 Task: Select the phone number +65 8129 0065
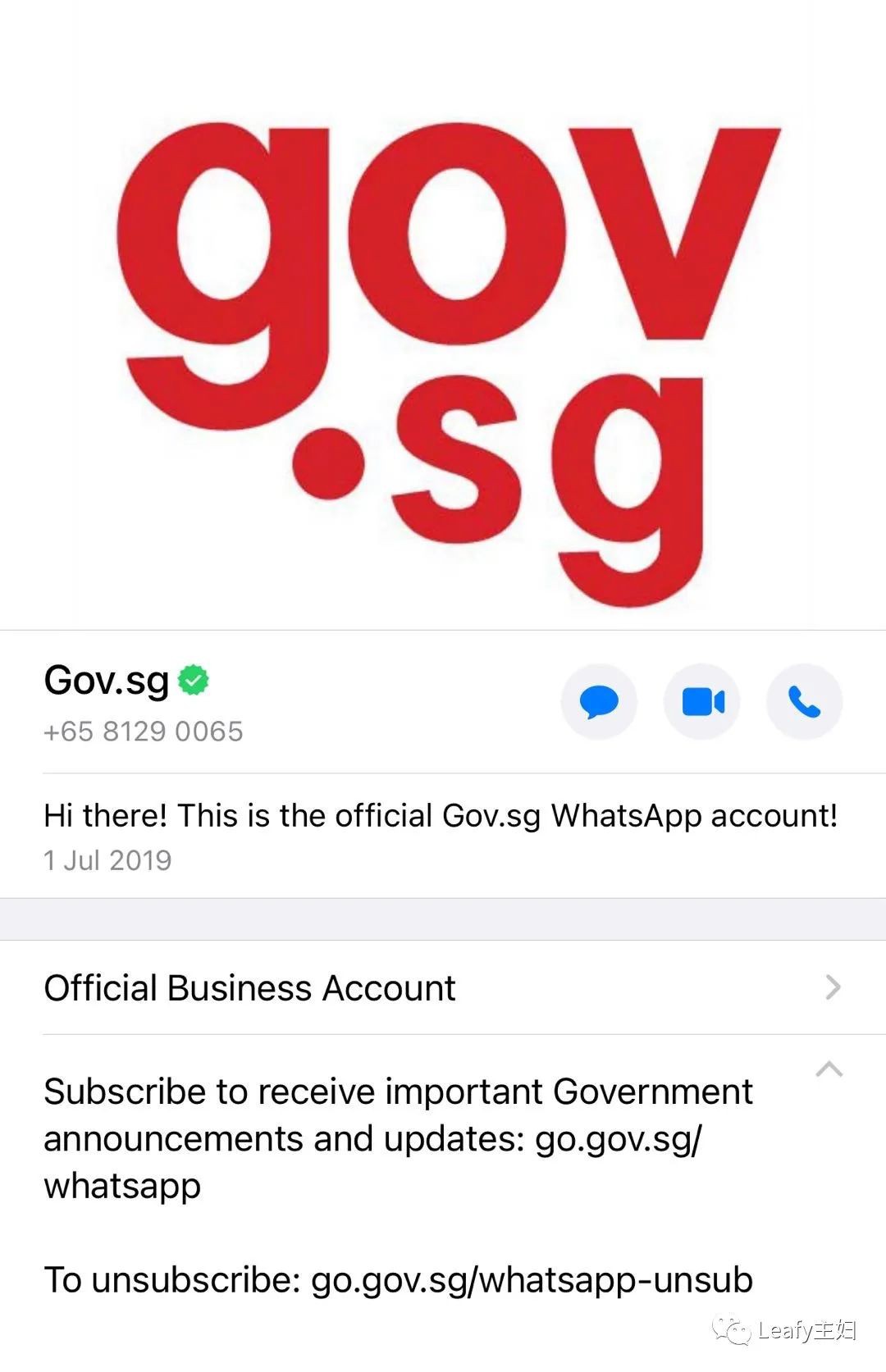point(143,732)
